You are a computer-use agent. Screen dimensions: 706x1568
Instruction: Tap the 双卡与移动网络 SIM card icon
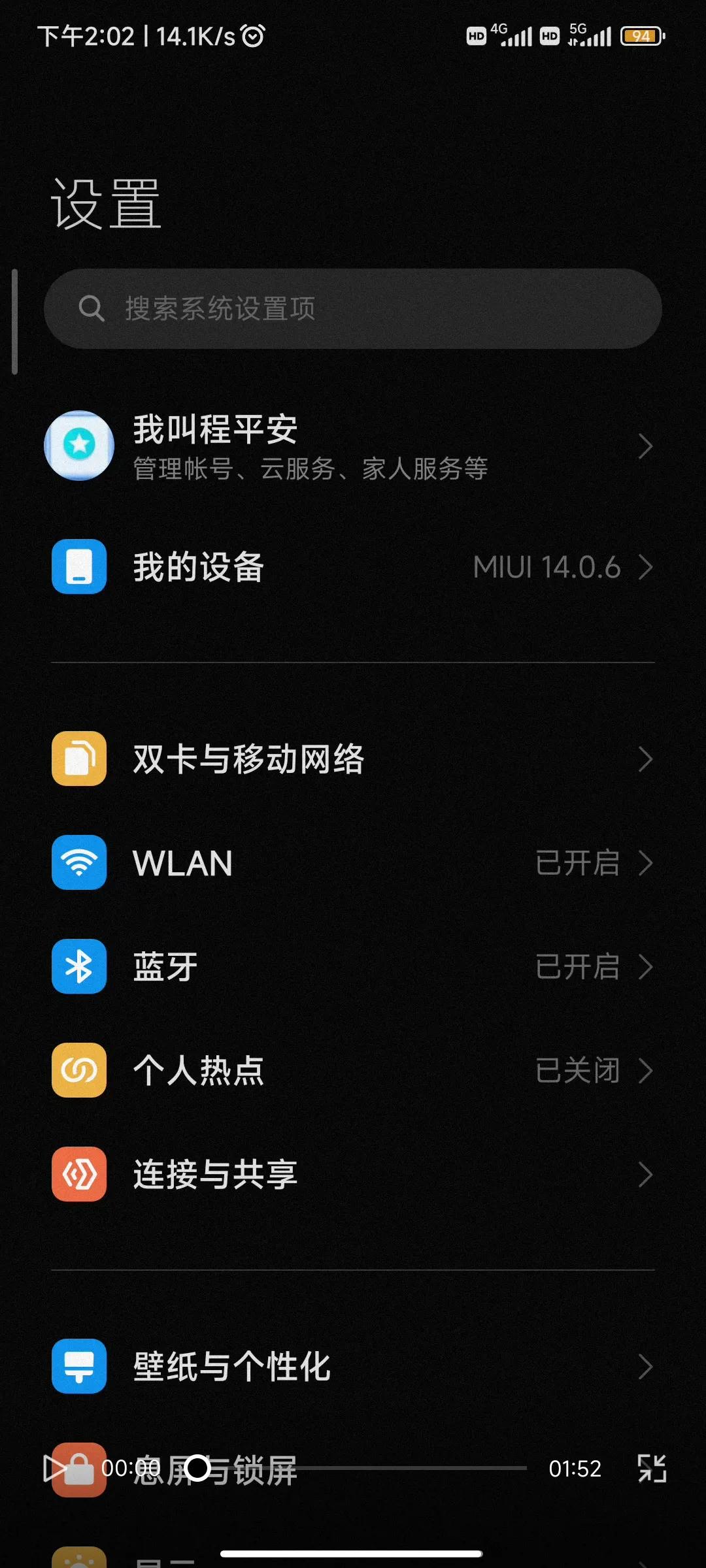click(x=78, y=760)
